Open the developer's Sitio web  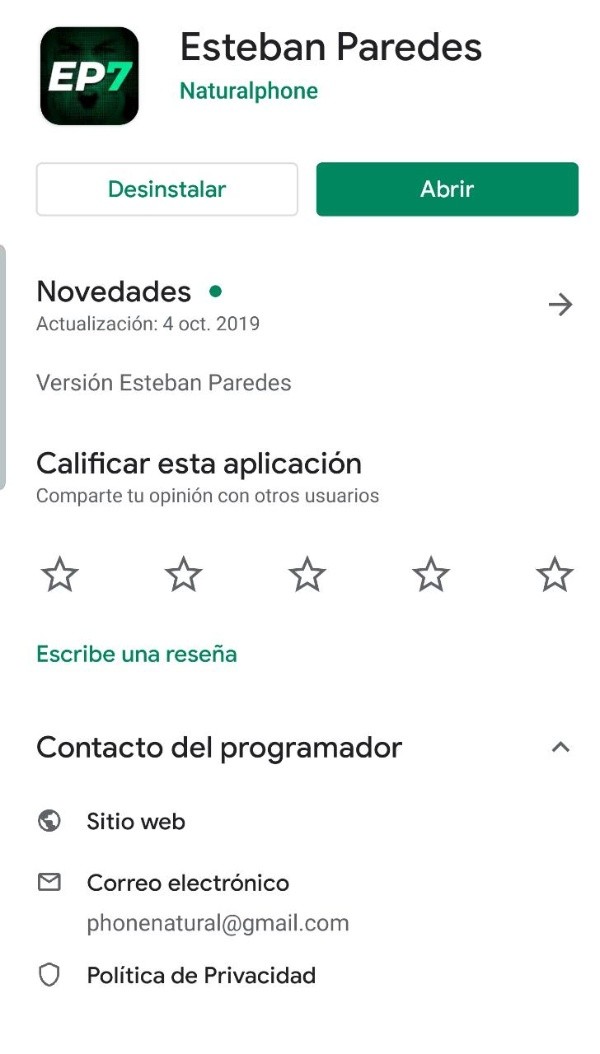300,821
